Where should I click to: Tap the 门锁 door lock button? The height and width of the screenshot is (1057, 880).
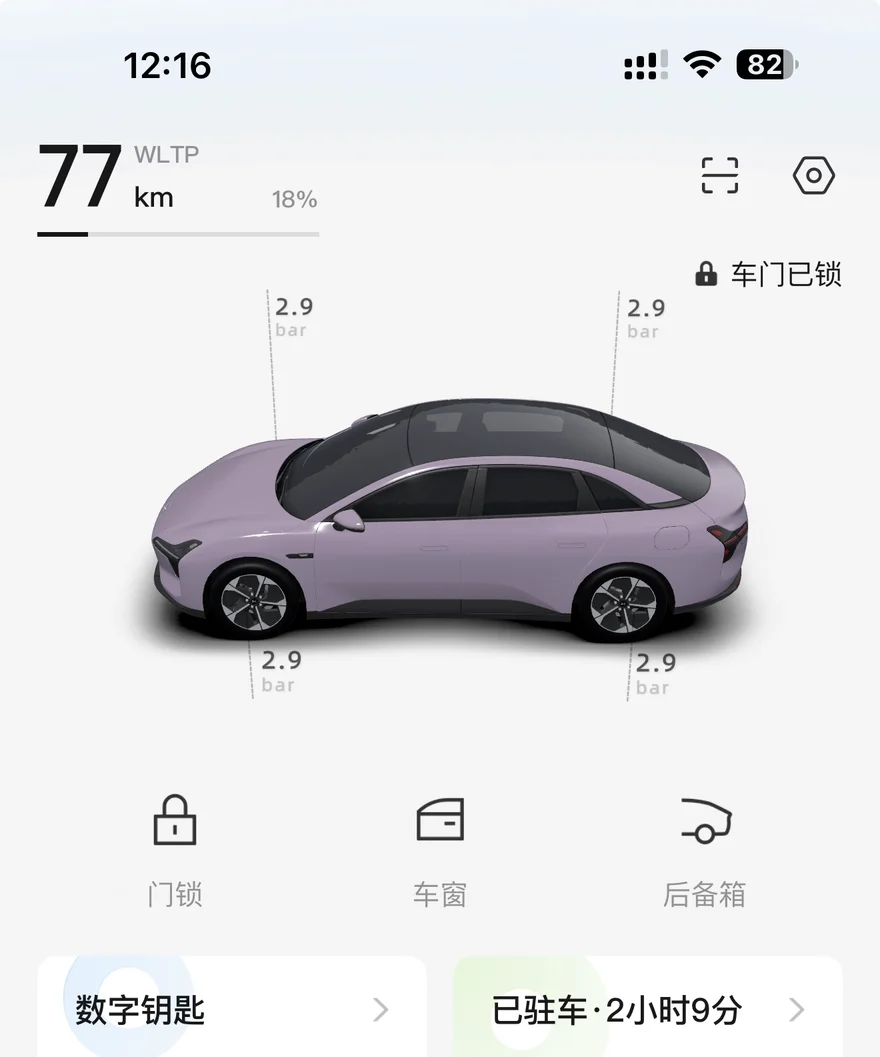point(175,851)
